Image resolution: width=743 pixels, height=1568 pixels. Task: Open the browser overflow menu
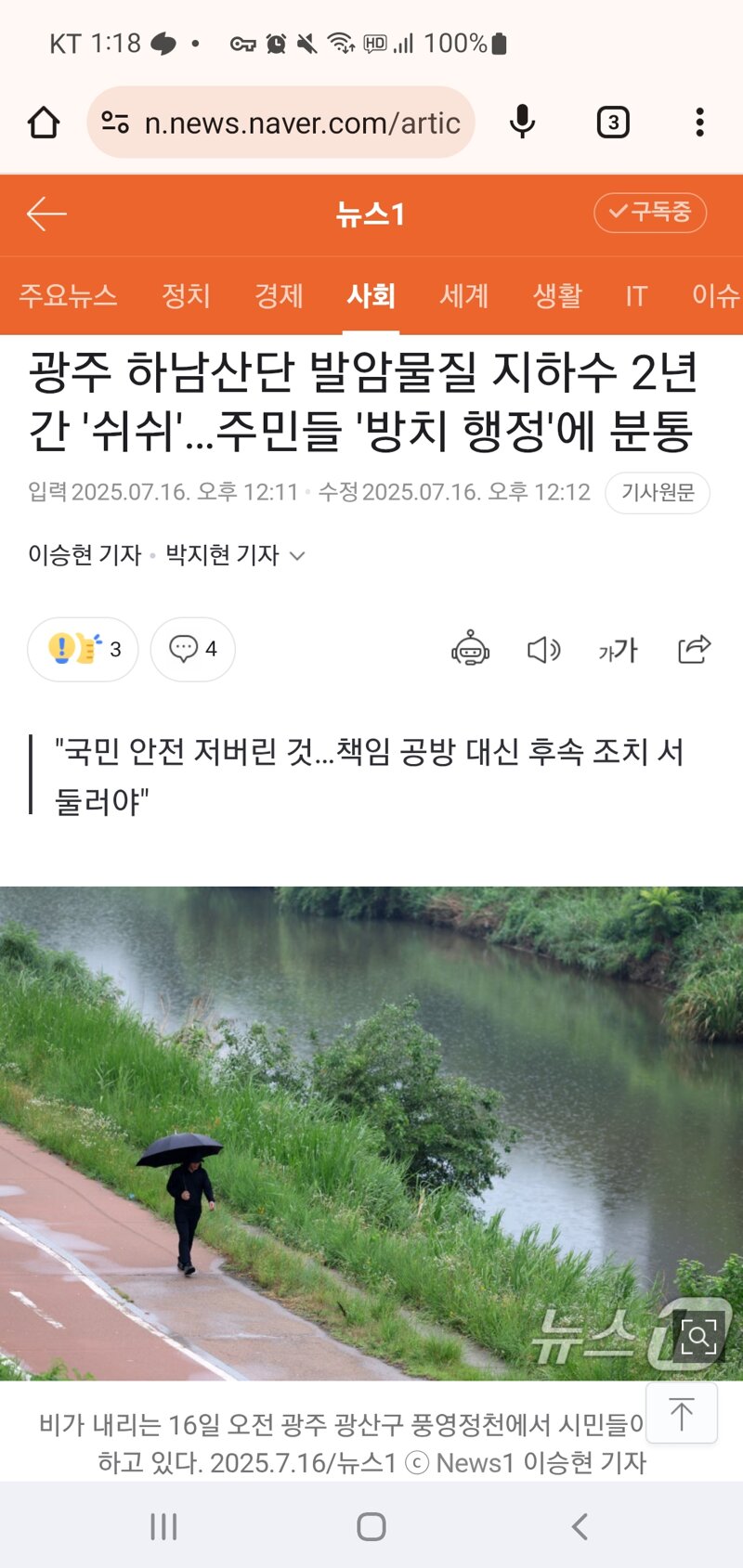pos(699,123)
